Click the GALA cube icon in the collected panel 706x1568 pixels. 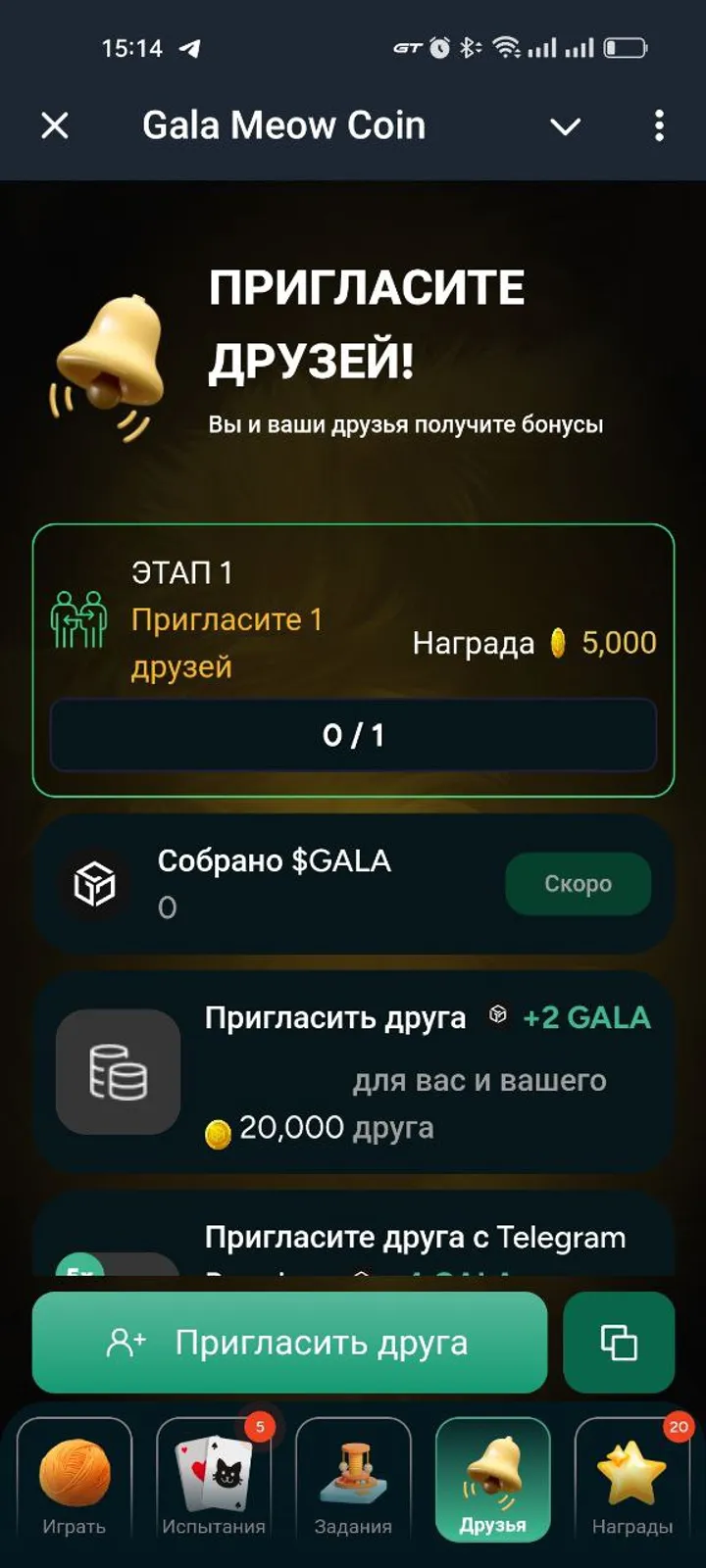pyautogui.click(x=94, y=884)
